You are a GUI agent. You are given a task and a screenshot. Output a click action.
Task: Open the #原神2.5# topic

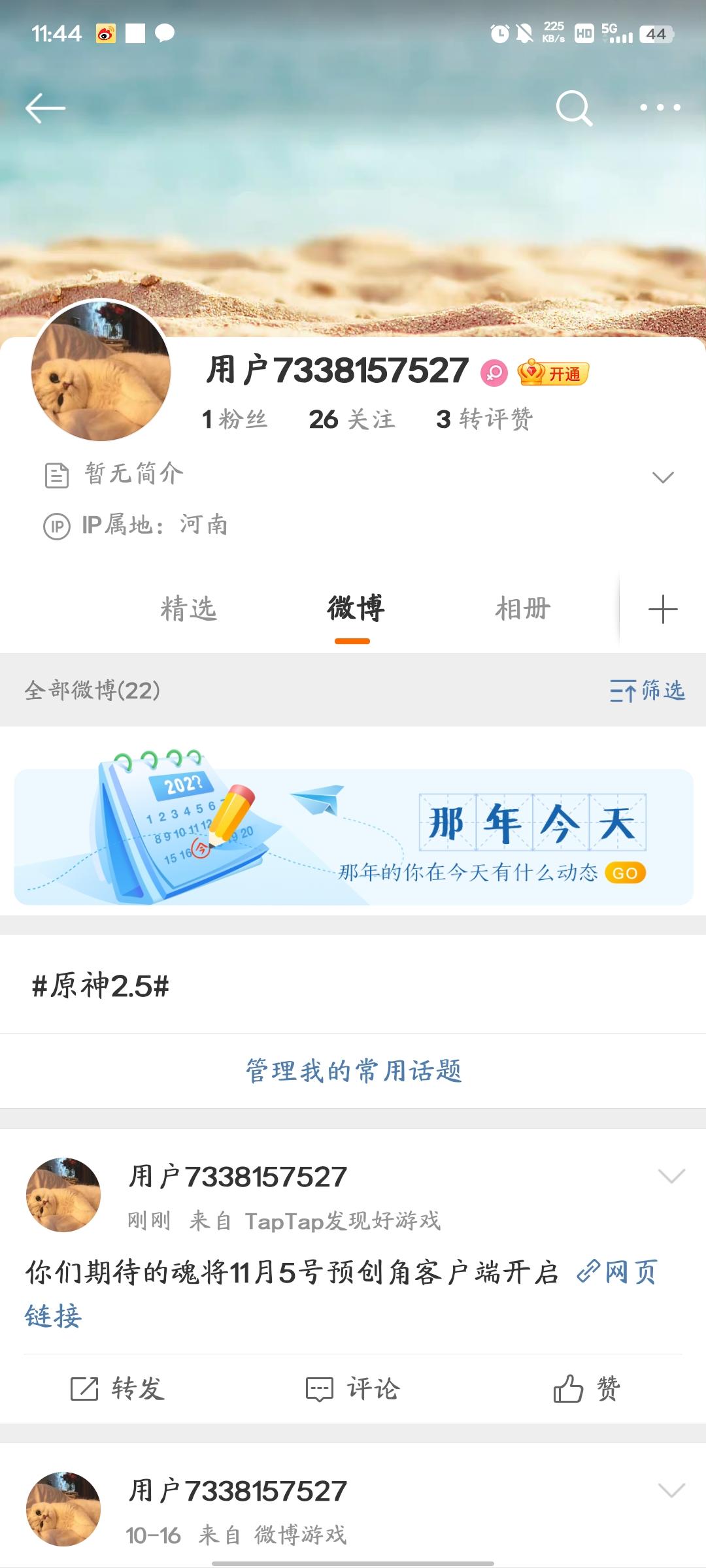101,985
